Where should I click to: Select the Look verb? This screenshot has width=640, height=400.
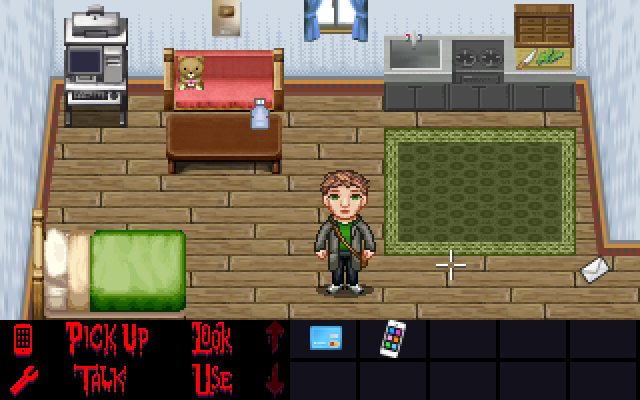(212, 340)
